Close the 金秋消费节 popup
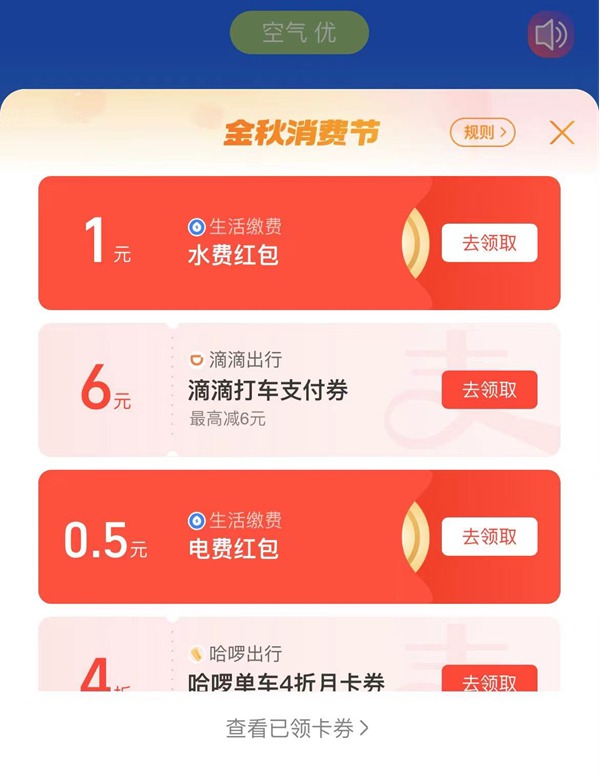 562,133
